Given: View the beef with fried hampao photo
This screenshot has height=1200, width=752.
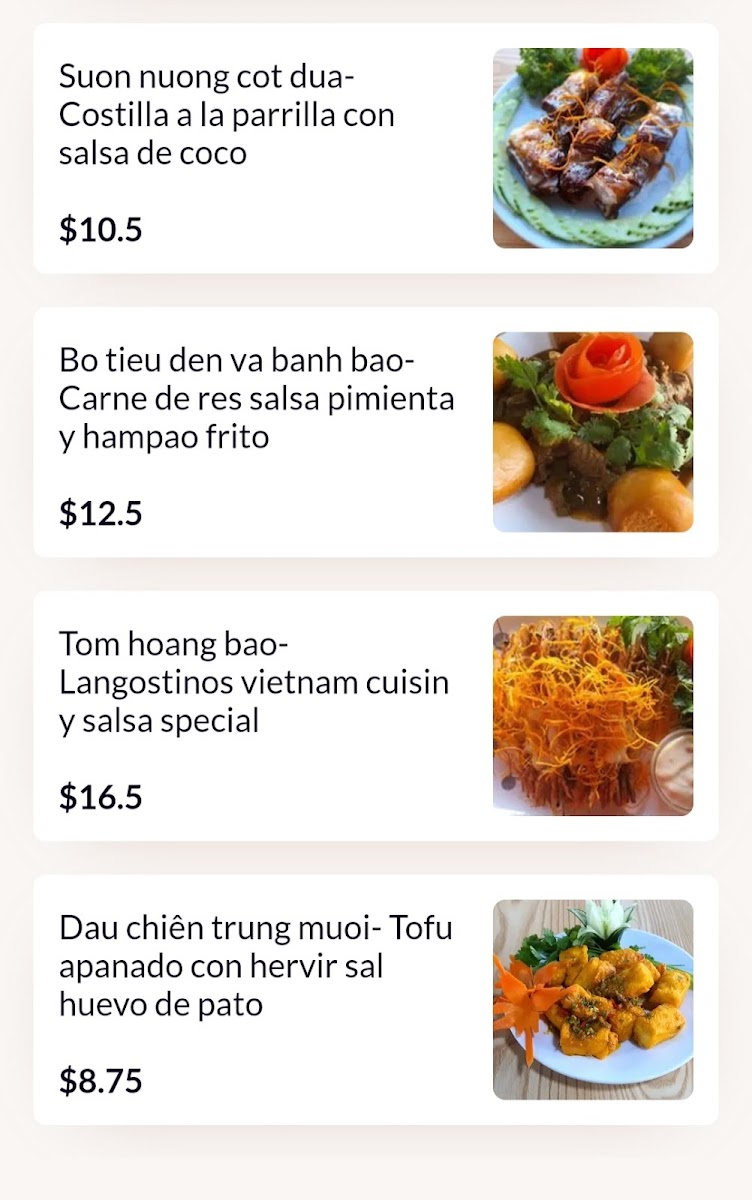Looking at the screenshot, I should tap(594, 432).
